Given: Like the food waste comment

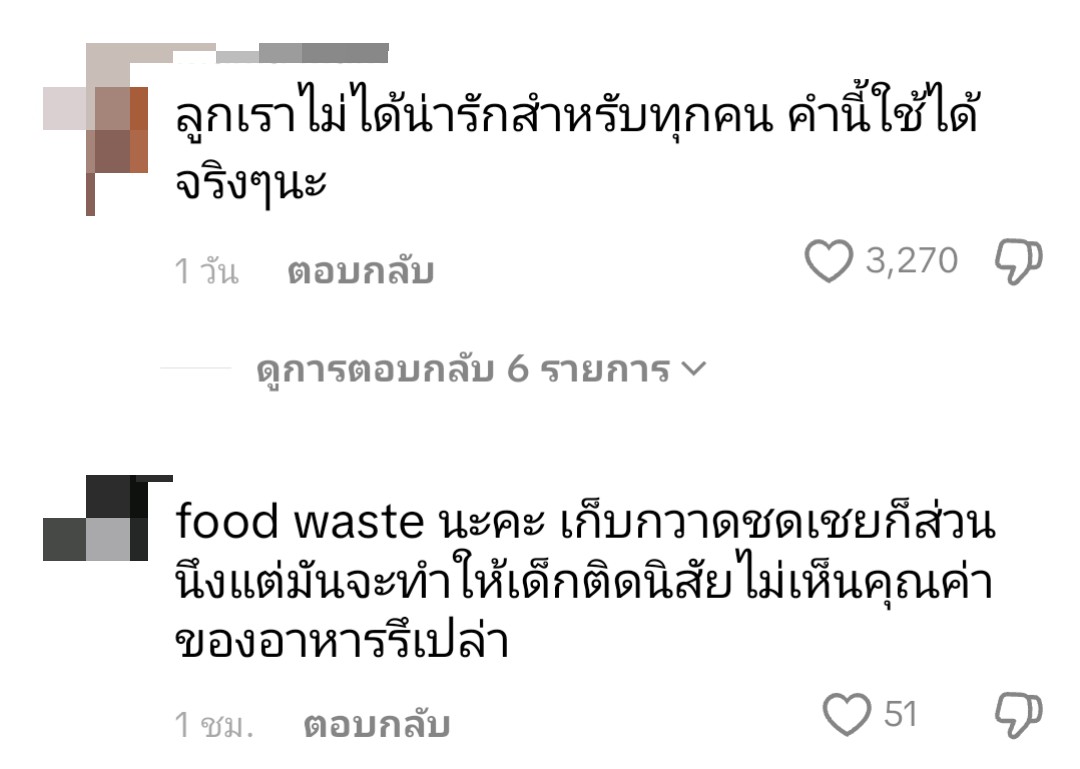Looking at the screenshot, I should click(x=846, y=714).
